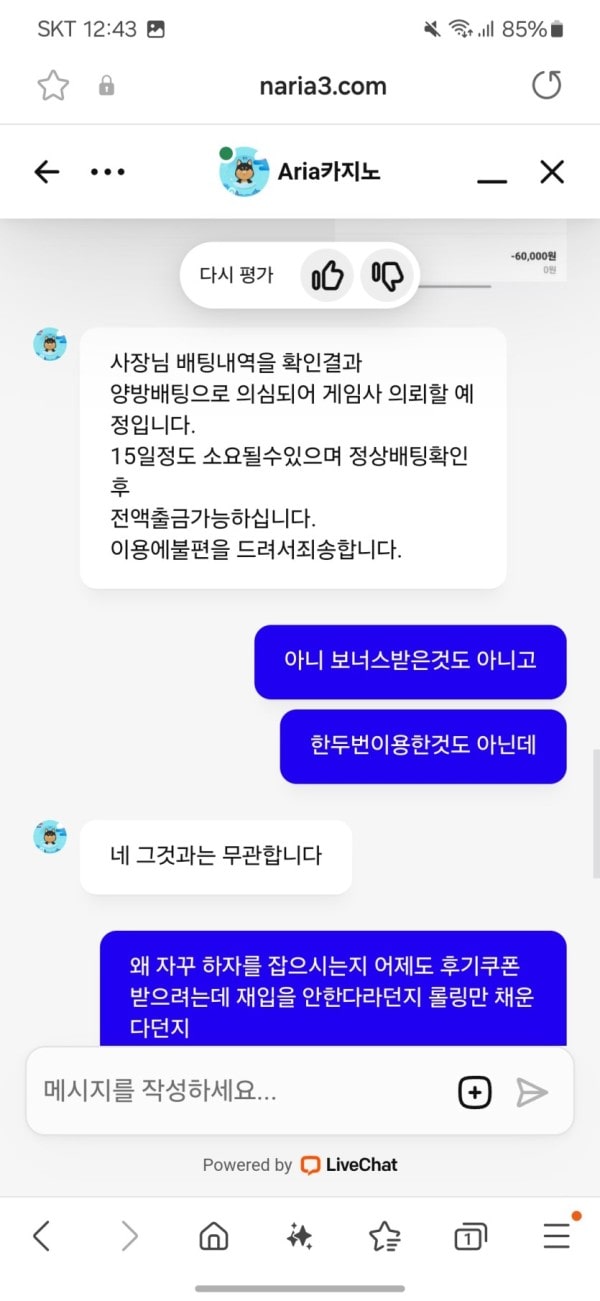Screen dimensions: 600x1301
Task: Go back using the chat header arrow
Action: (47, 172)
